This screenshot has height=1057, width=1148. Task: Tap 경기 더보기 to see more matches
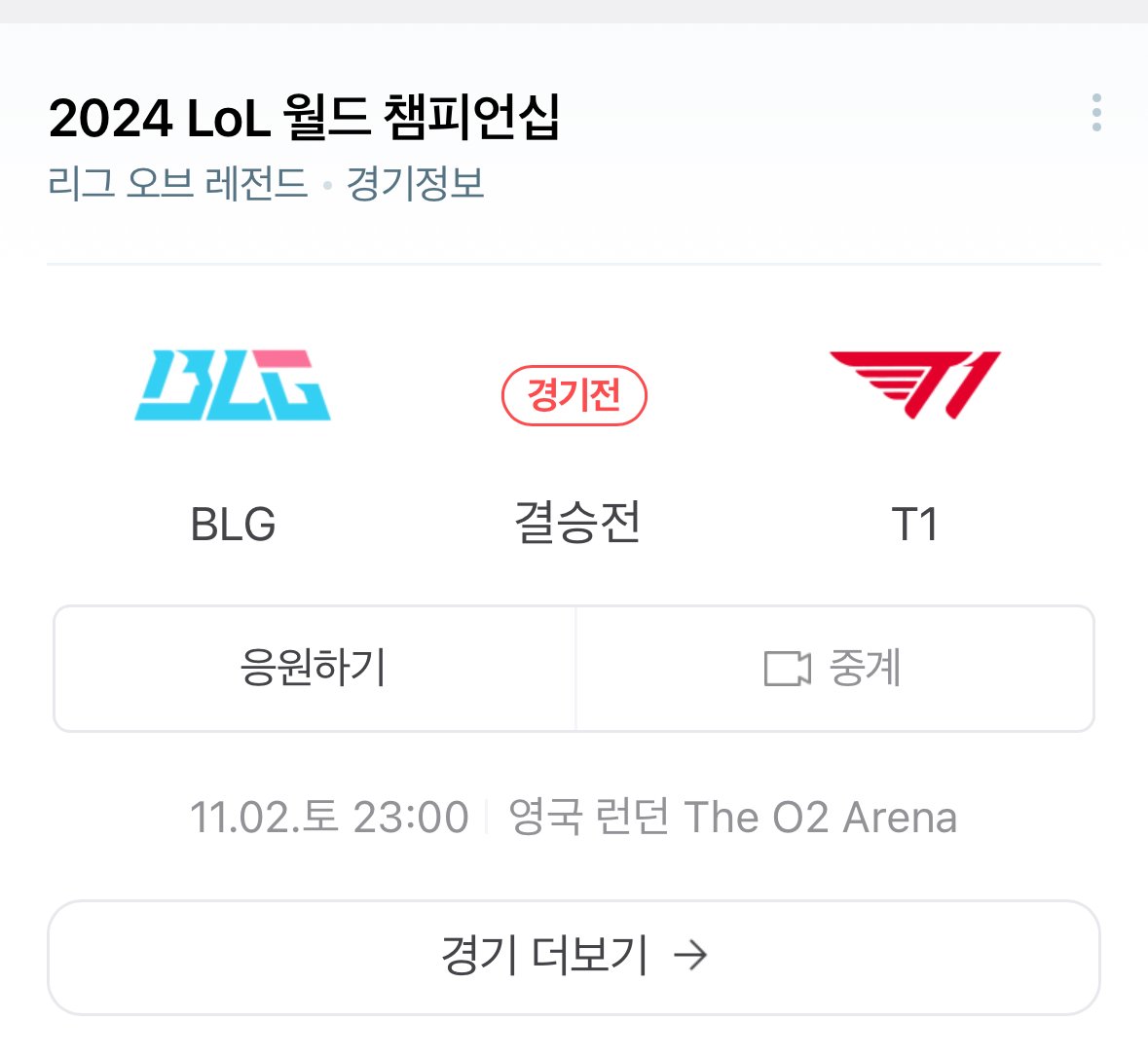click(x=574, y=956)
